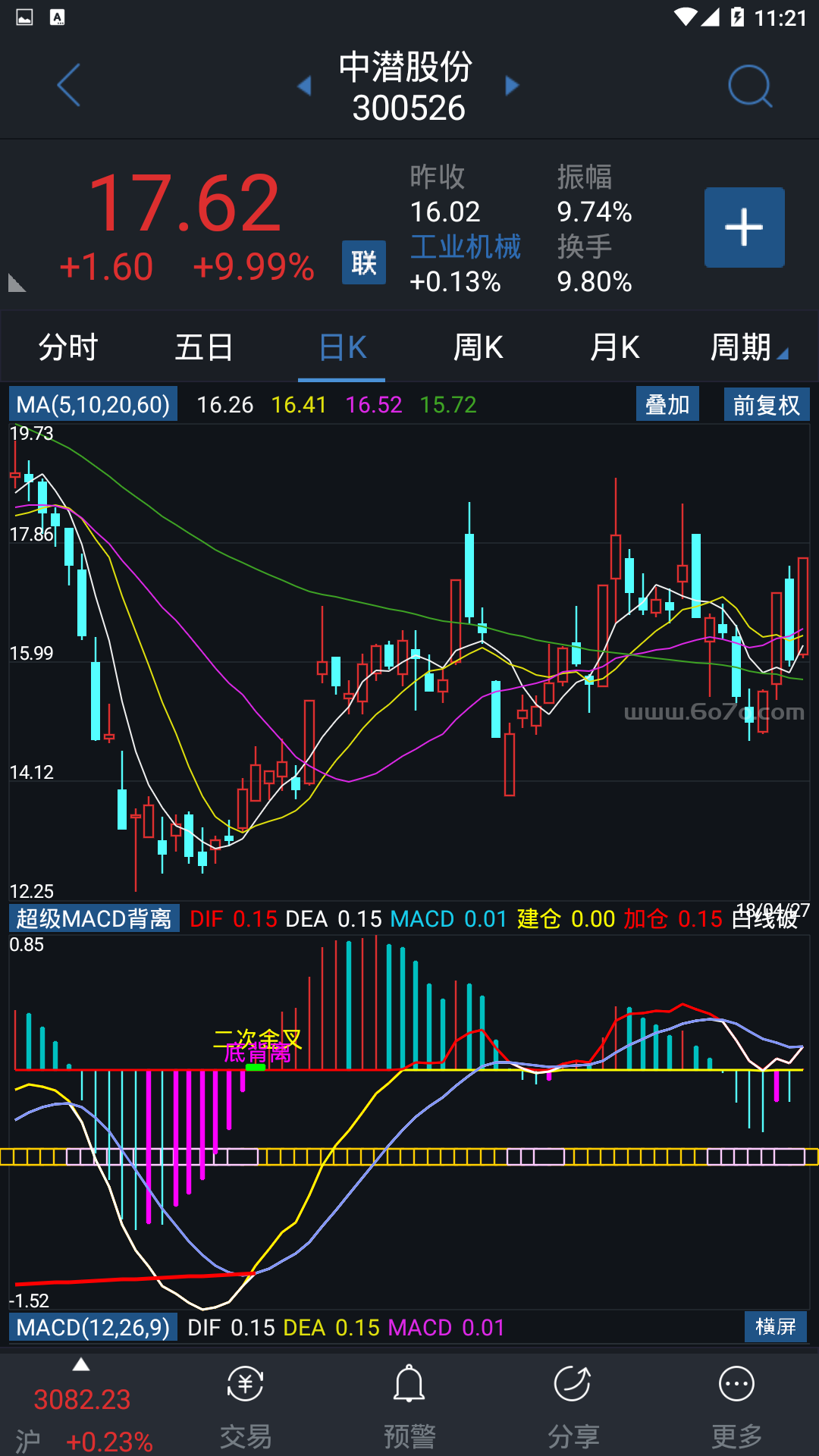Switch to next stock with right triangle
819x1456 pixels.
(512, 86)
